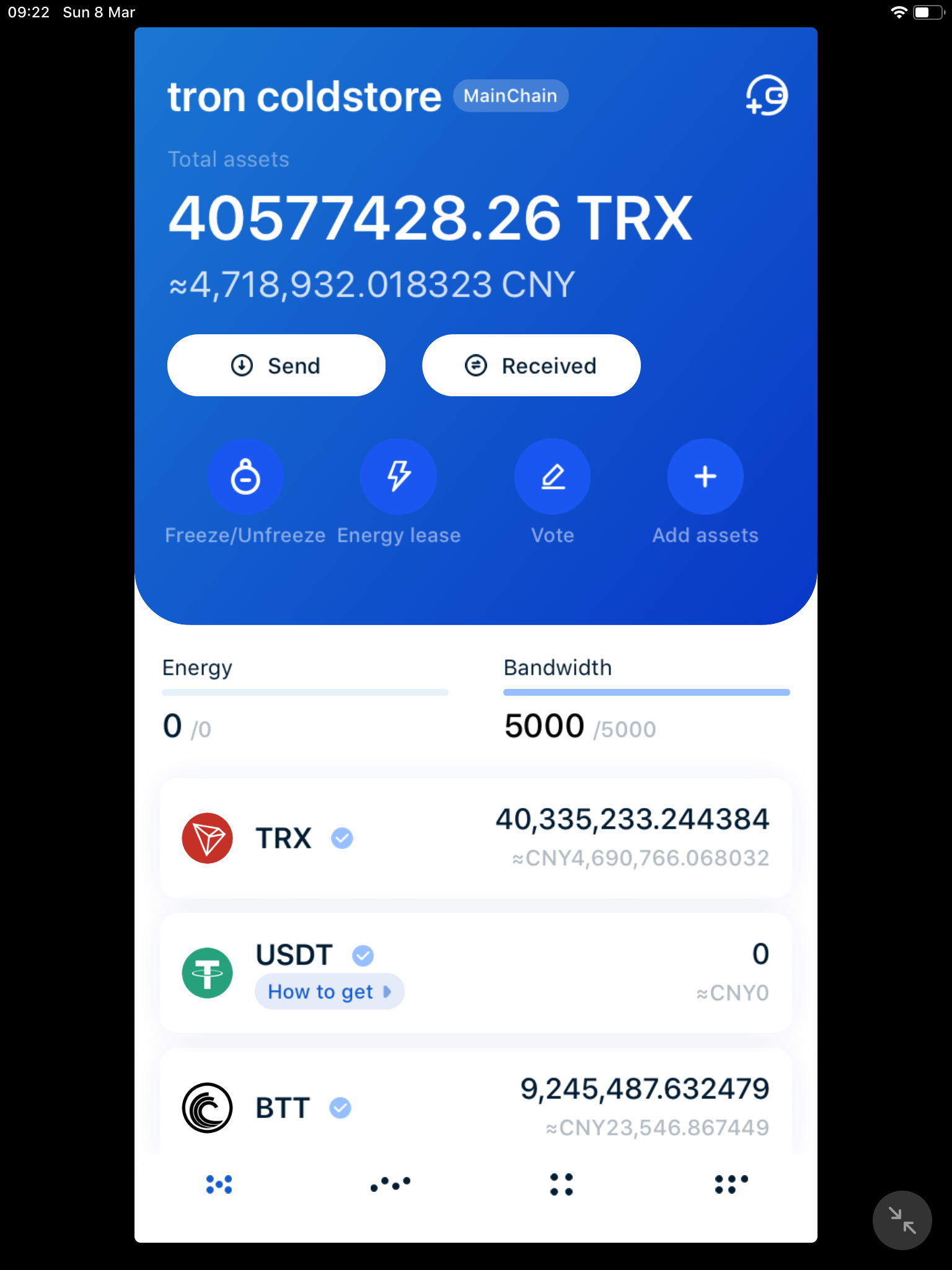Screen dimensions: 952x1270
Task: Switch to the fourth bottom navigation tab
Action: point(731,1184)
